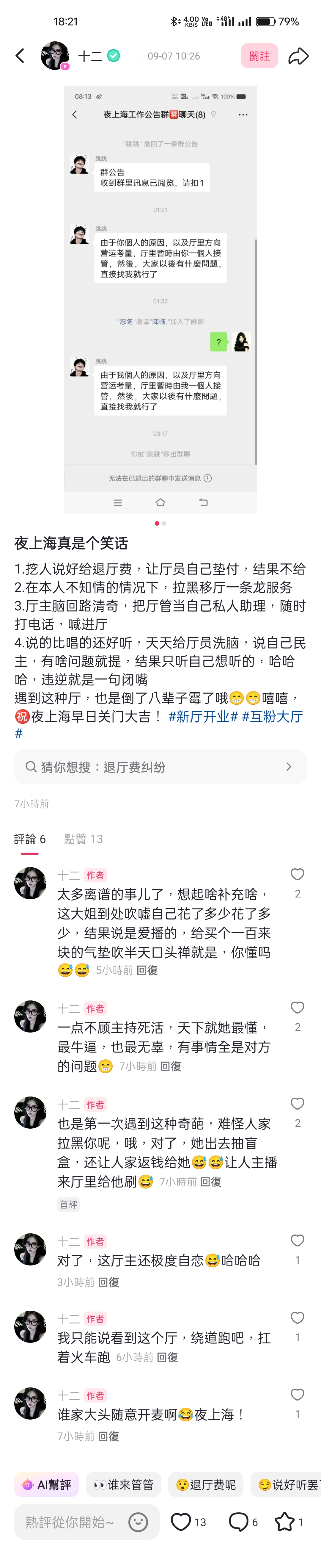Viewport: 321px width, 1568px height.
Task: Open emoji picker in comment bar
Action: coord(139,1522)
